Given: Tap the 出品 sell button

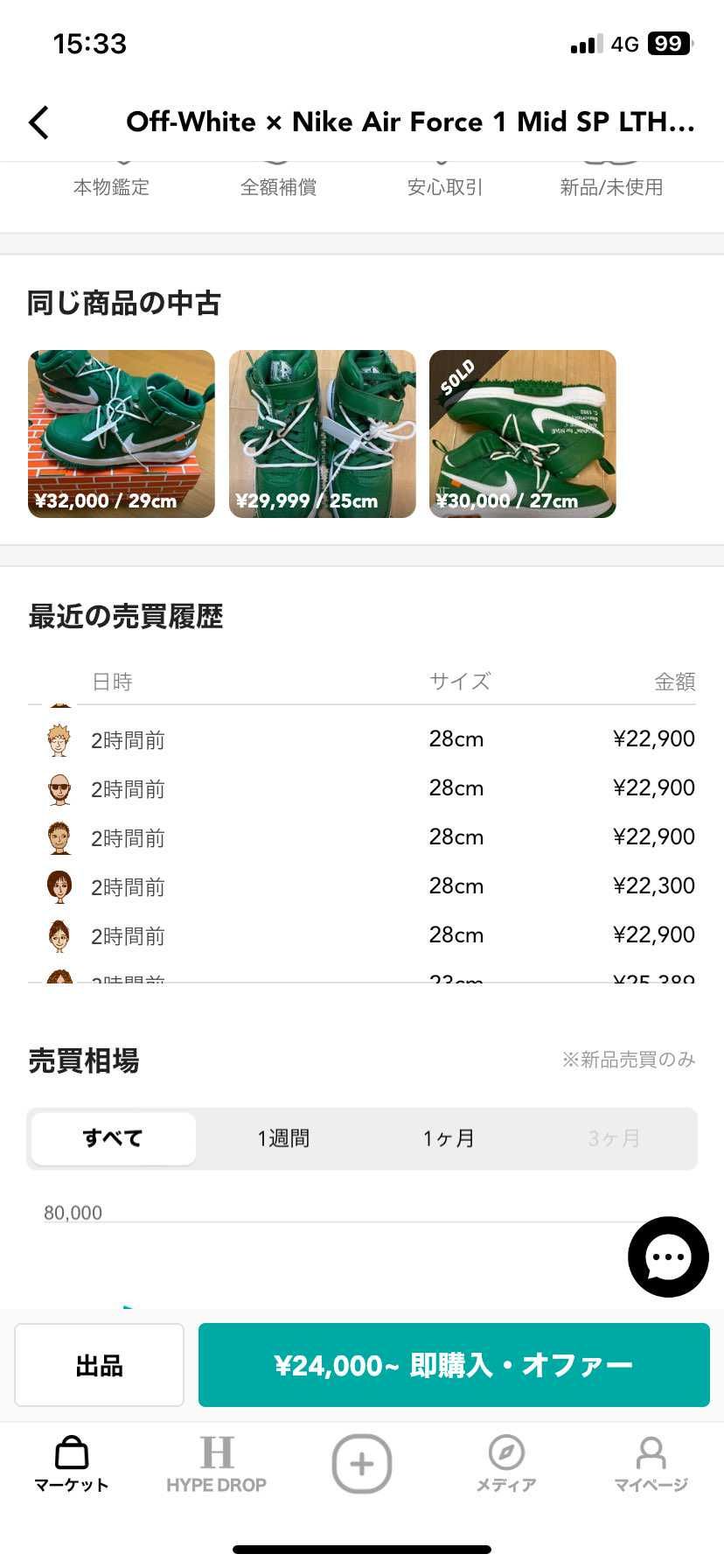Looking at the screenshot, I should tap(99, 1365).
